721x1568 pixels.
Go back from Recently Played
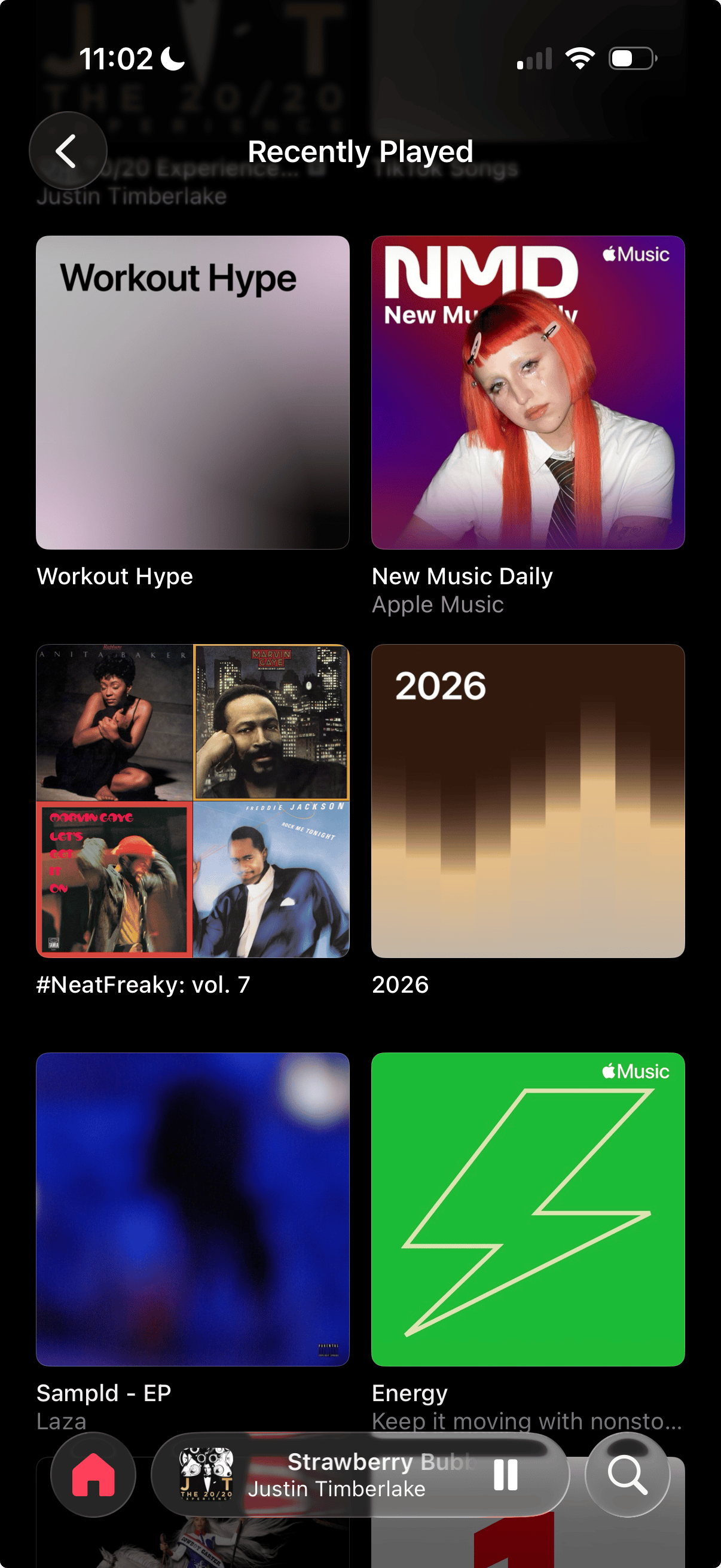coord(68,151)
